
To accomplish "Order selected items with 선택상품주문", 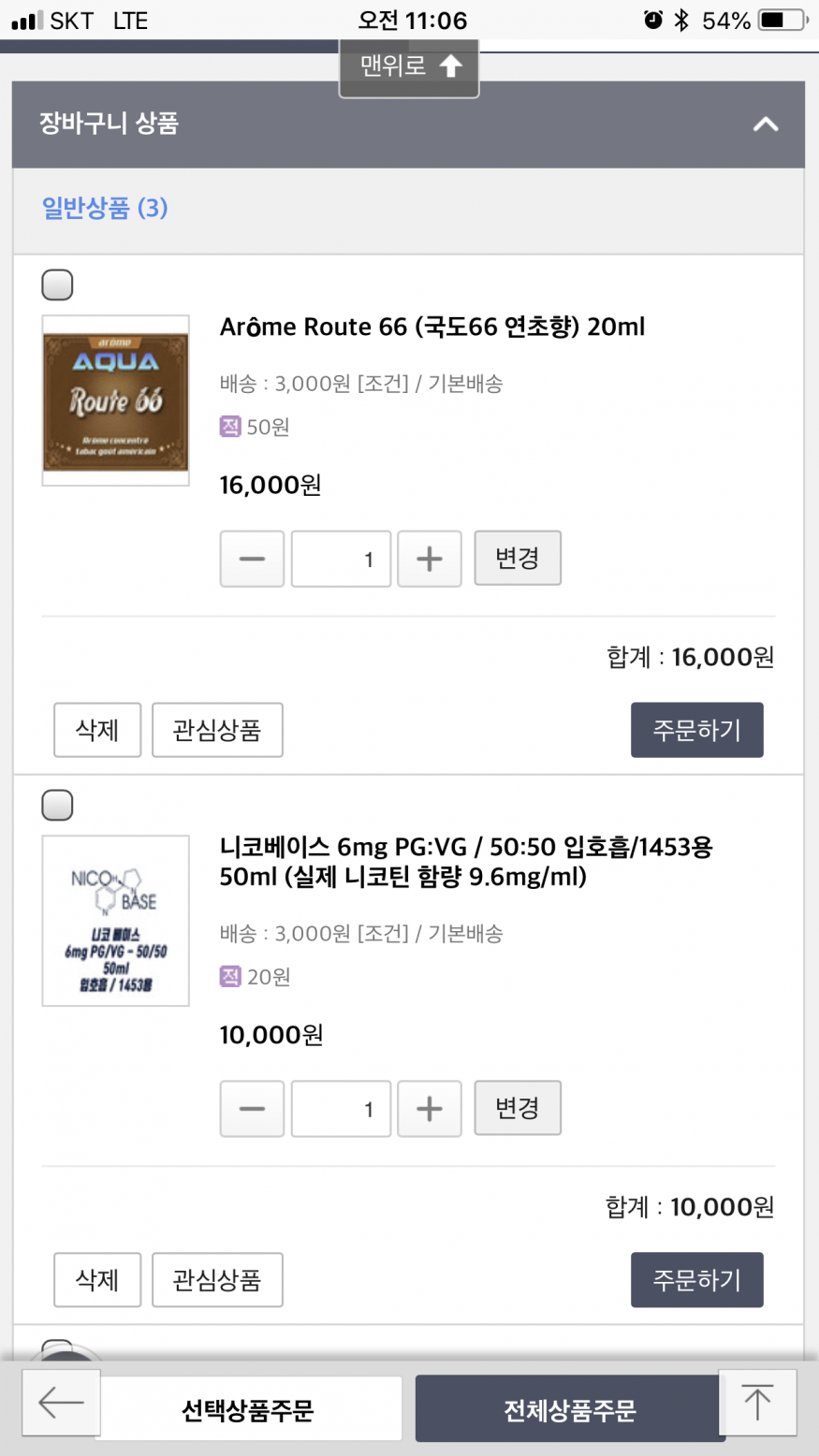I will pos(249,1409).
